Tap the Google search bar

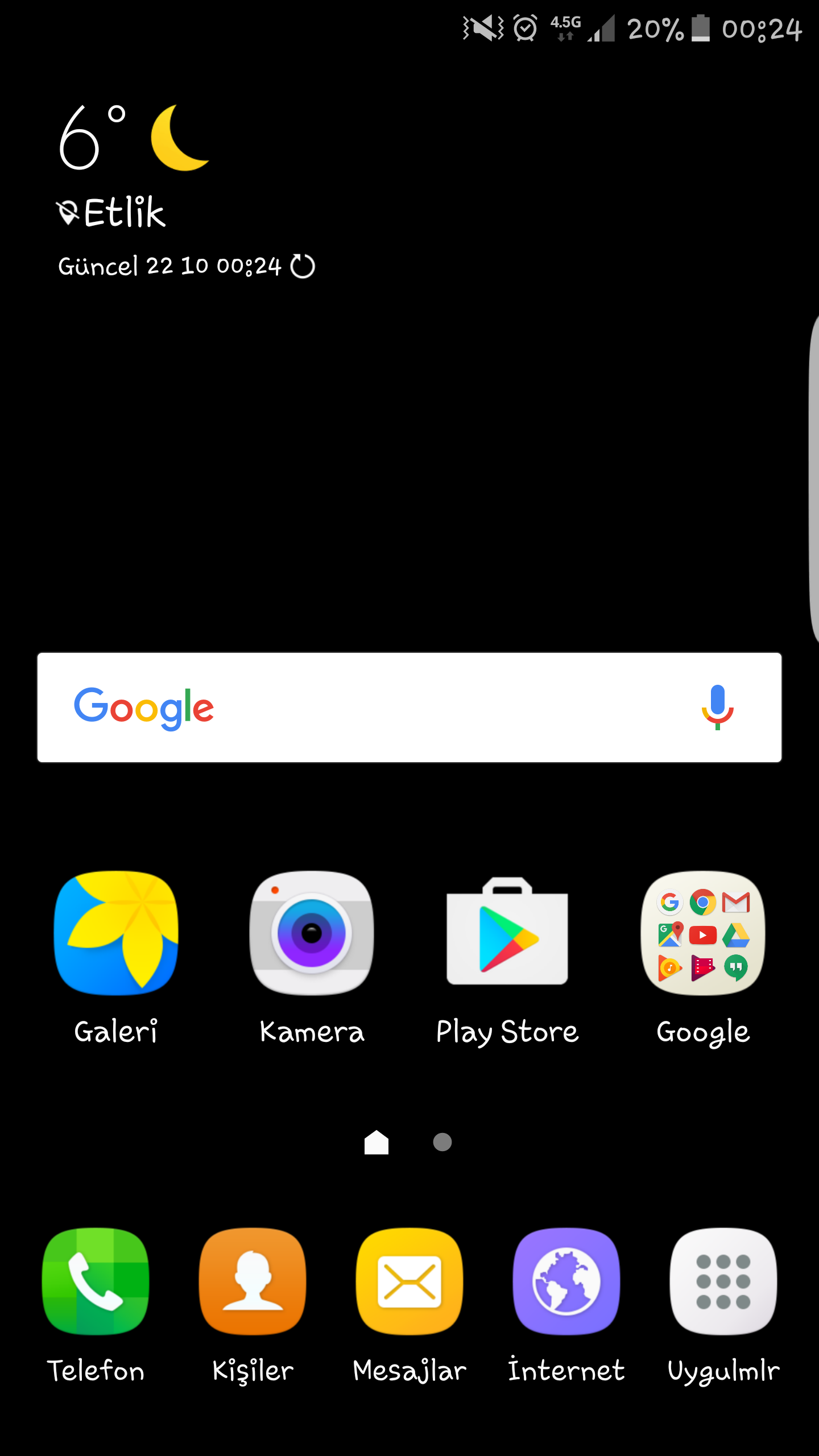point(409,708)
